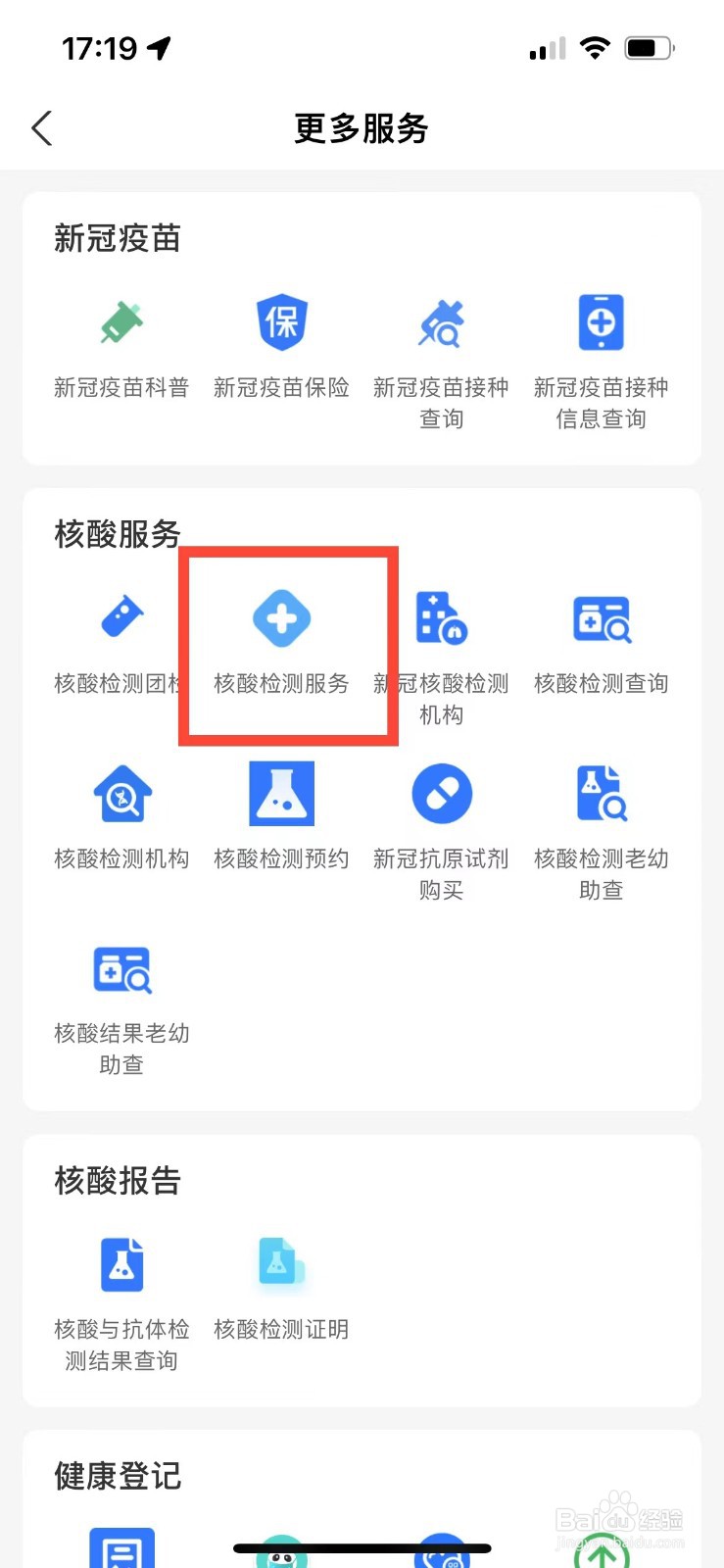Select the 核酸检测团检 test tube icon
Screen dimensions: 724x1568
pyautogui.click(x=121, y=618)
